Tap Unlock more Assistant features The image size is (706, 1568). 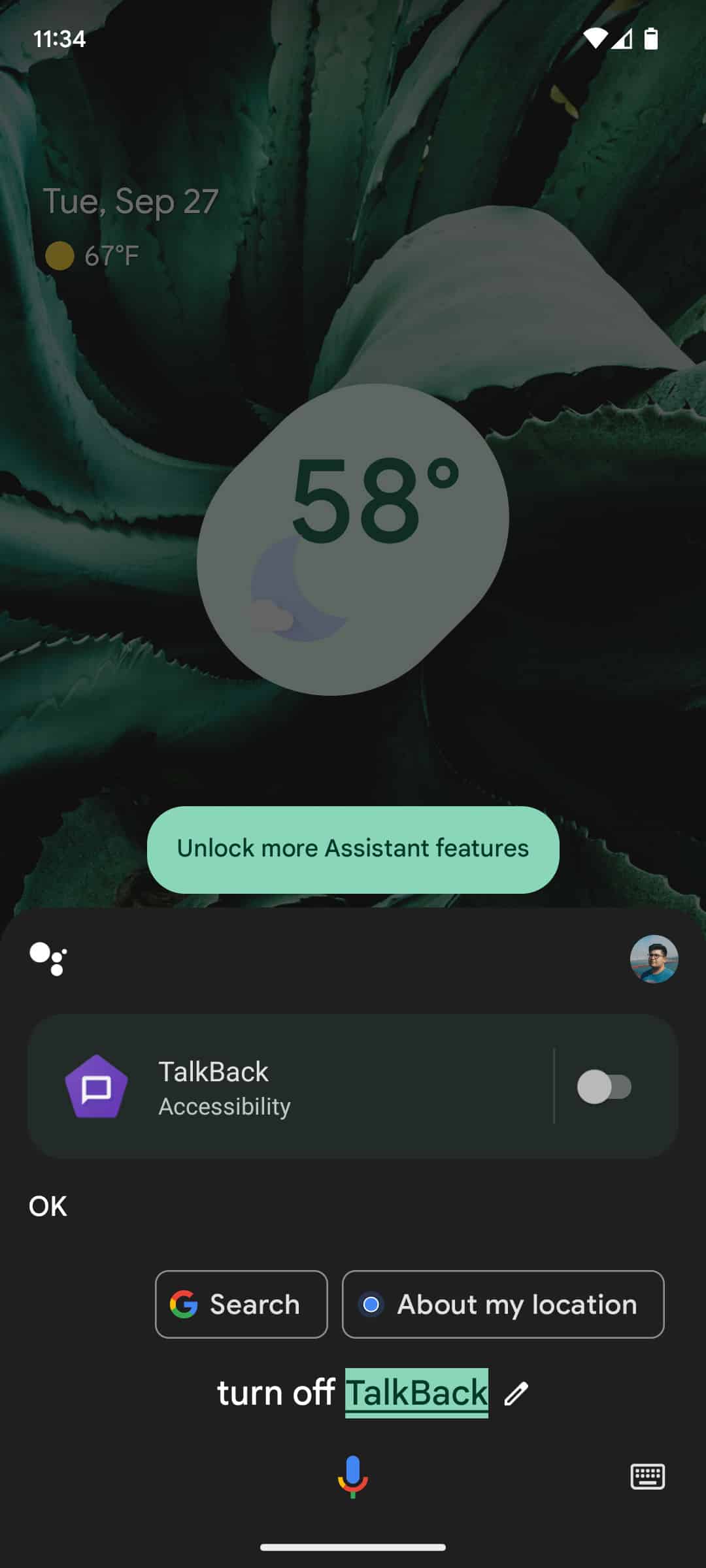(353, 849)
